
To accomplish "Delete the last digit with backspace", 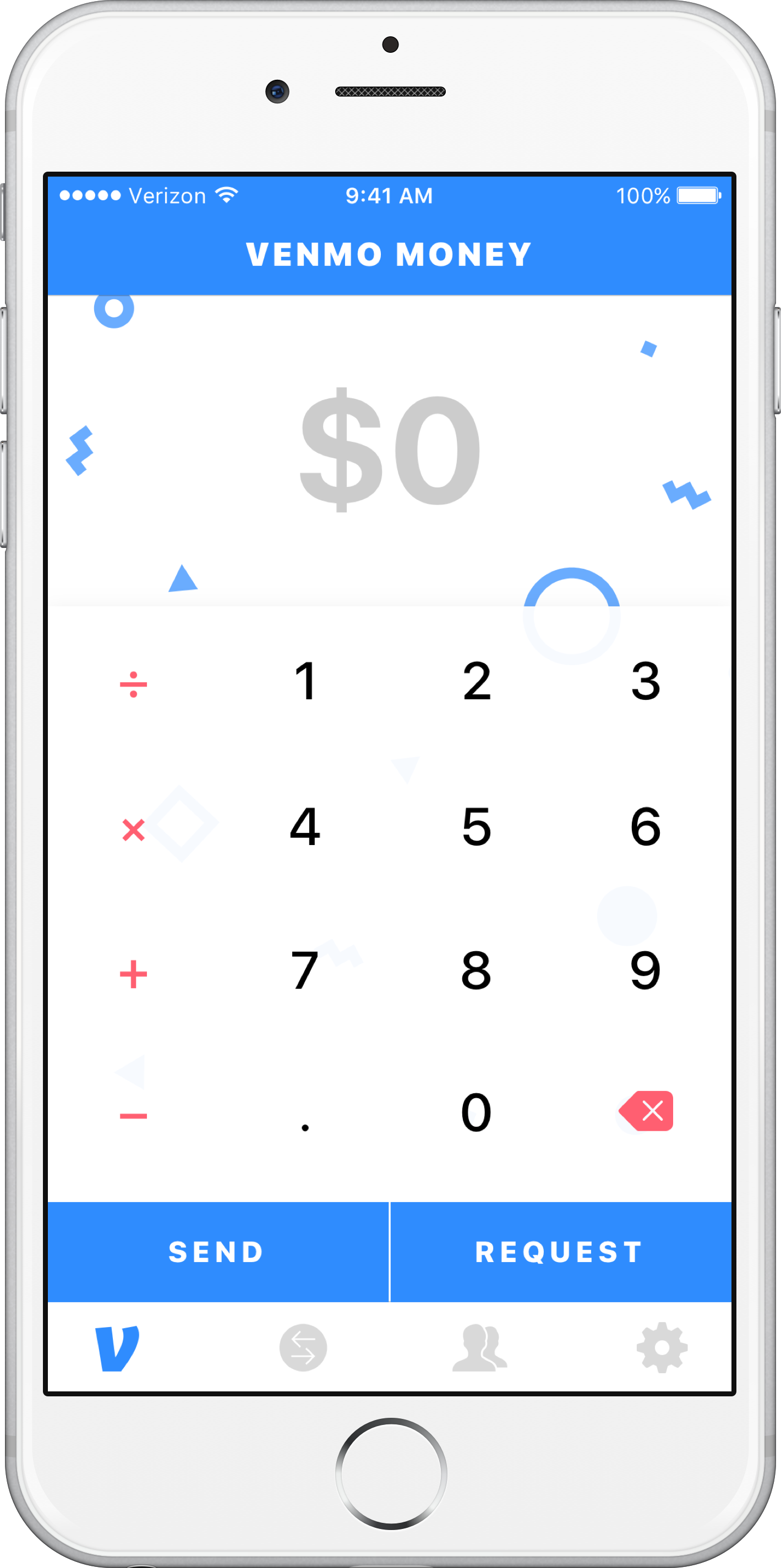I will click(646, 1111).
